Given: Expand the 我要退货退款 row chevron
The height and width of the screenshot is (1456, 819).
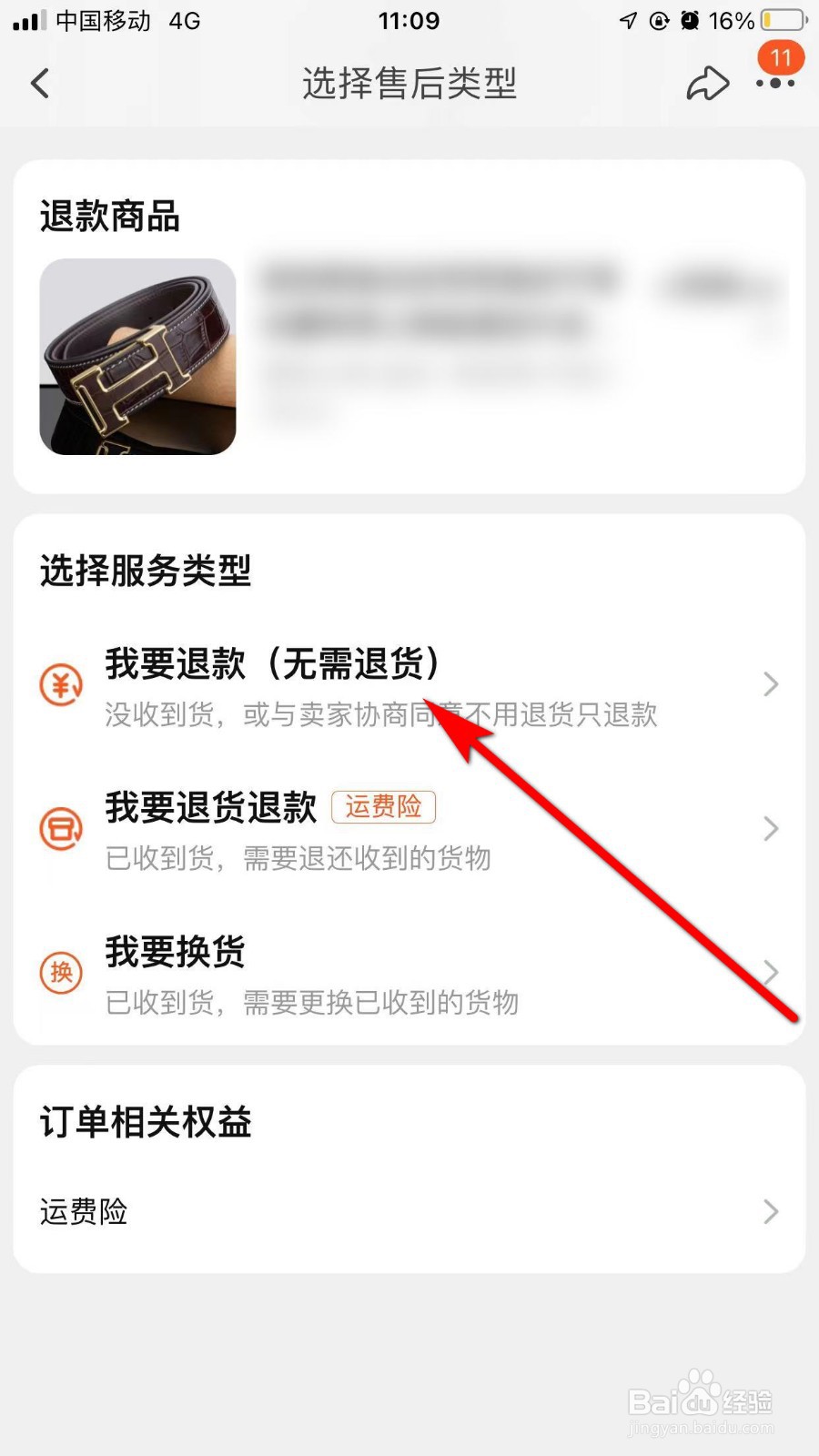Looking at the screenshot, I should point(771,829).
